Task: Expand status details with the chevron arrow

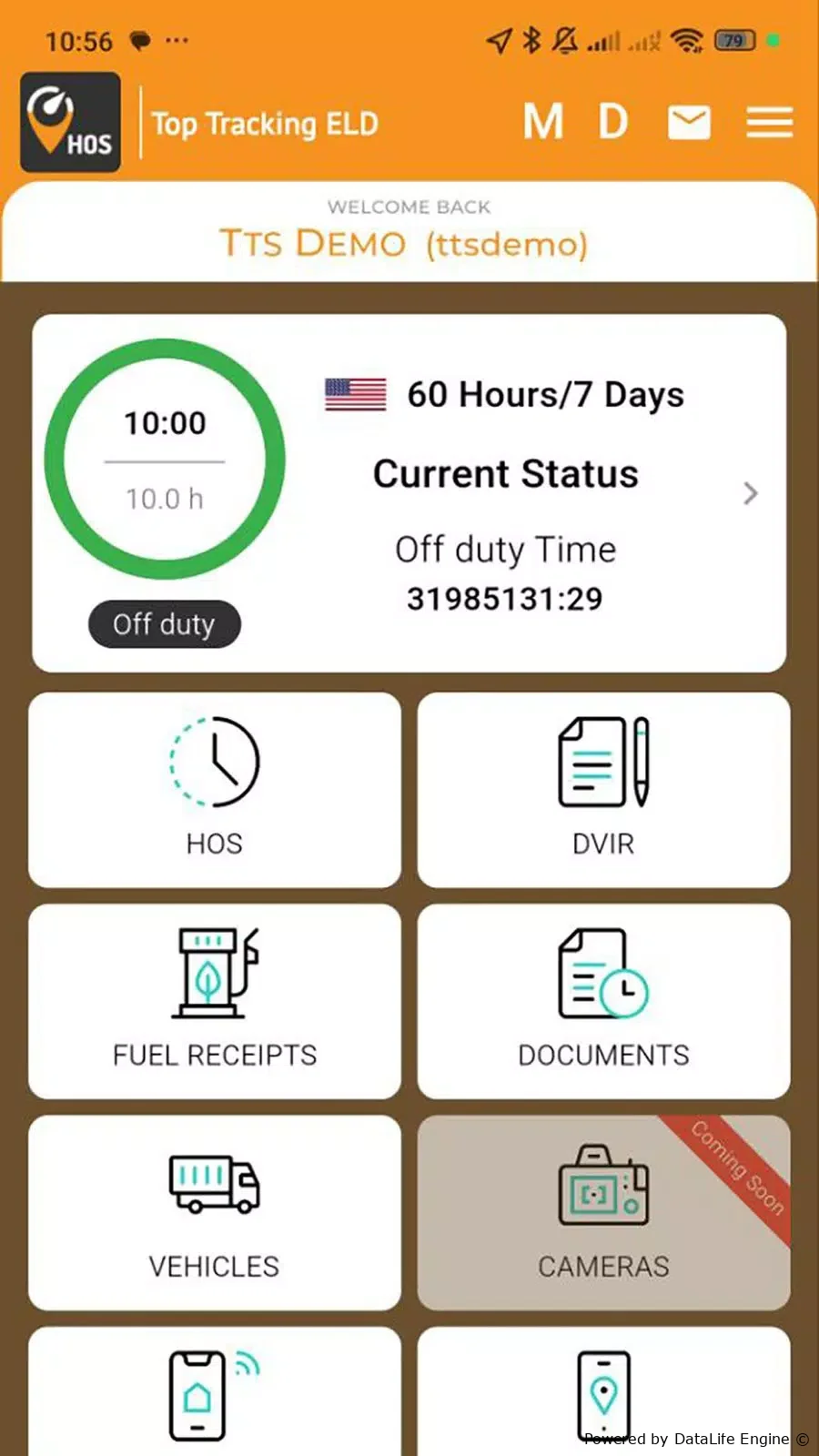Action: click(750, 493)
